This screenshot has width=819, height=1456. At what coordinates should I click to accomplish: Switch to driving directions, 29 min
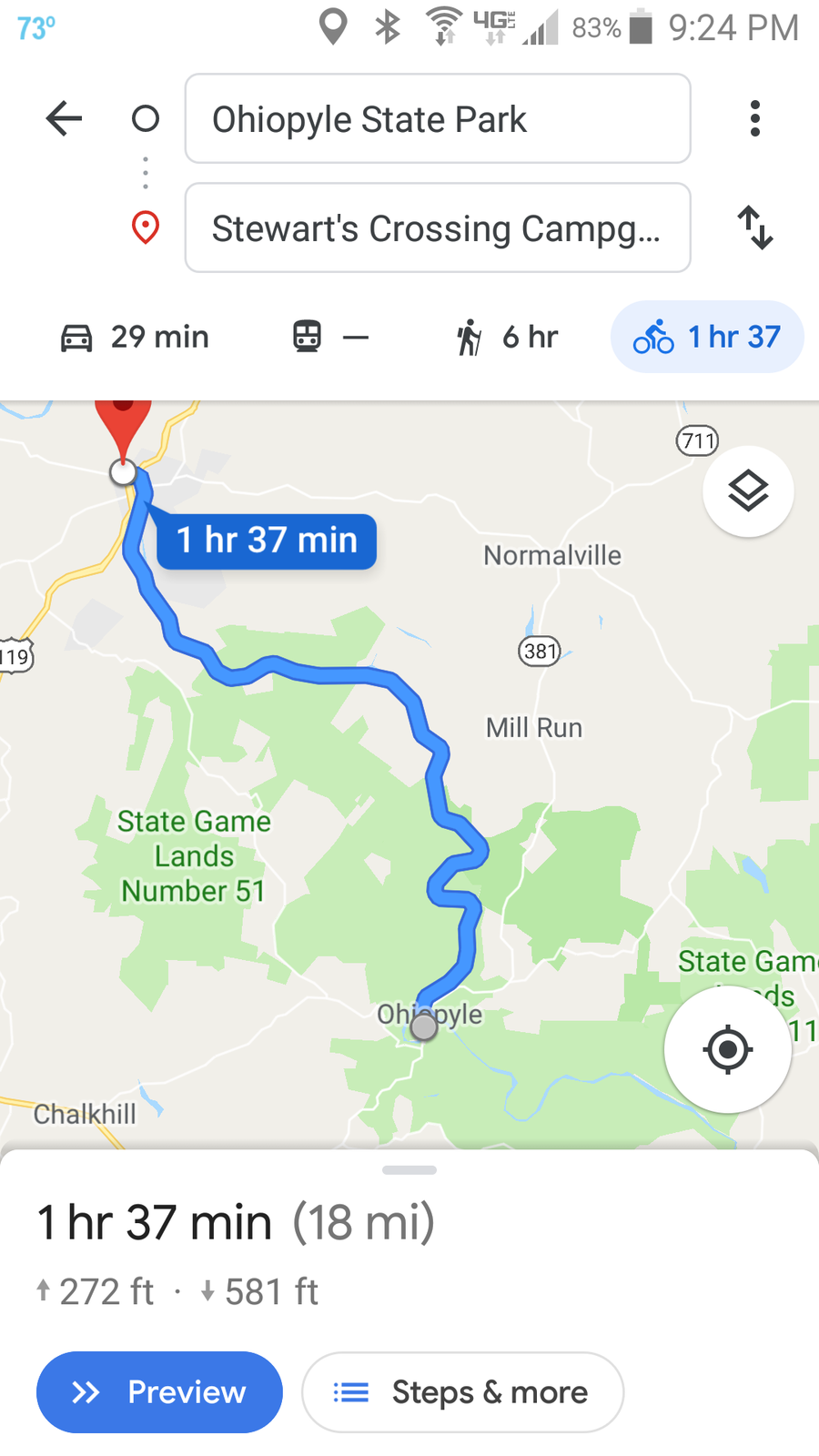135,338
